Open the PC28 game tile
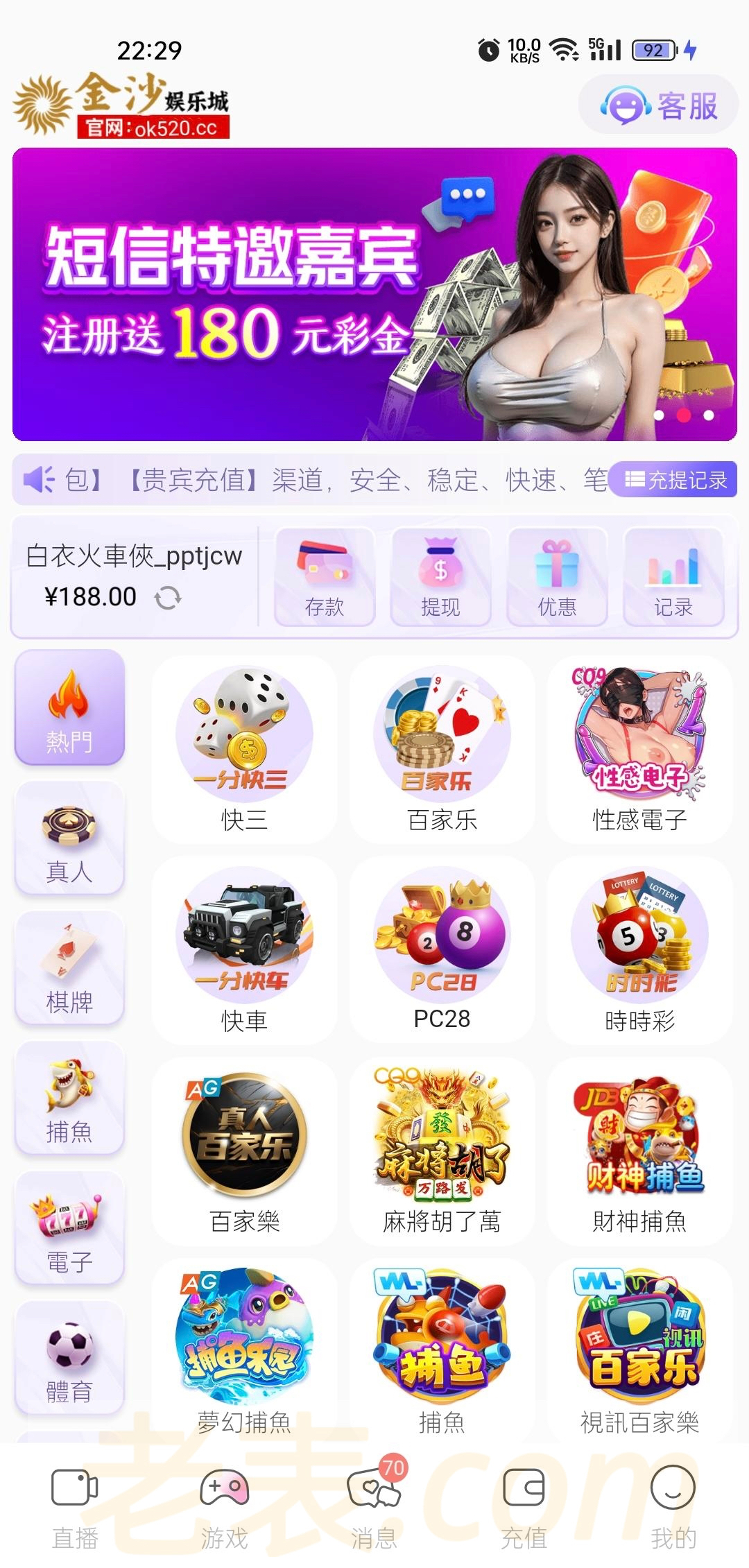This screenshot has width=749, height=1568. 442,949
